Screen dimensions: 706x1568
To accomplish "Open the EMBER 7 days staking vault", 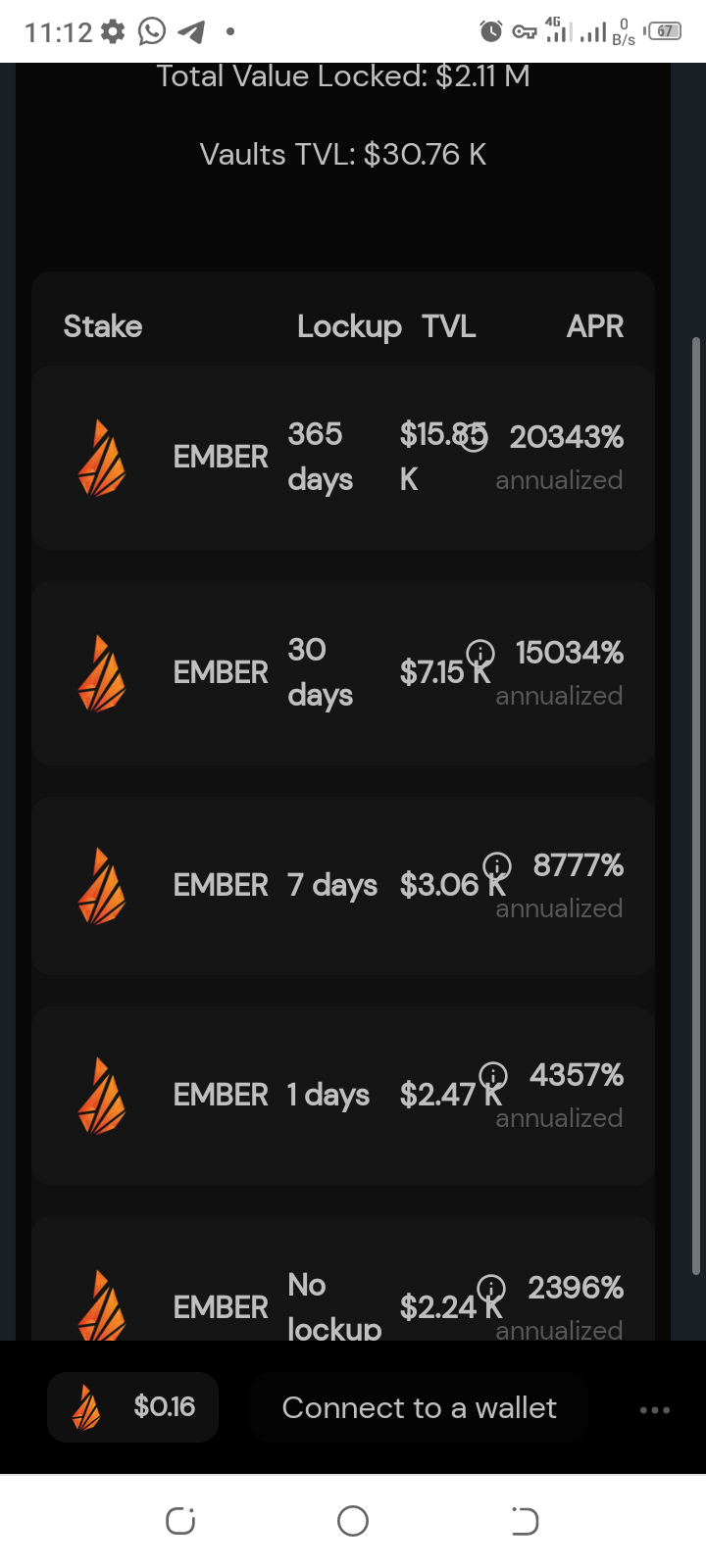I will coord(343,886).
